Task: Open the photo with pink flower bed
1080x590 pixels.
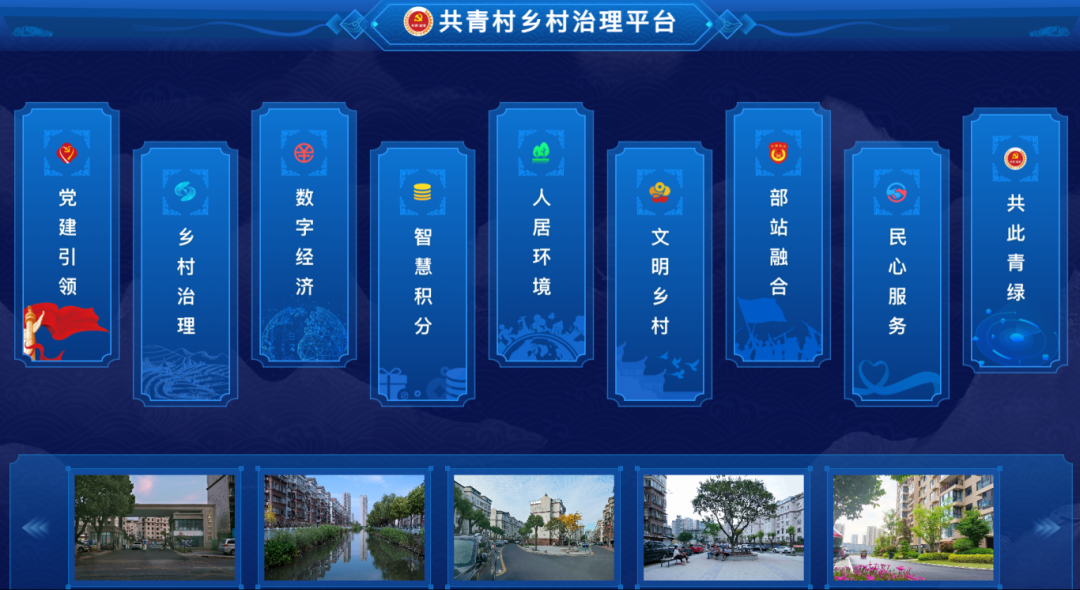Action: 914,527
